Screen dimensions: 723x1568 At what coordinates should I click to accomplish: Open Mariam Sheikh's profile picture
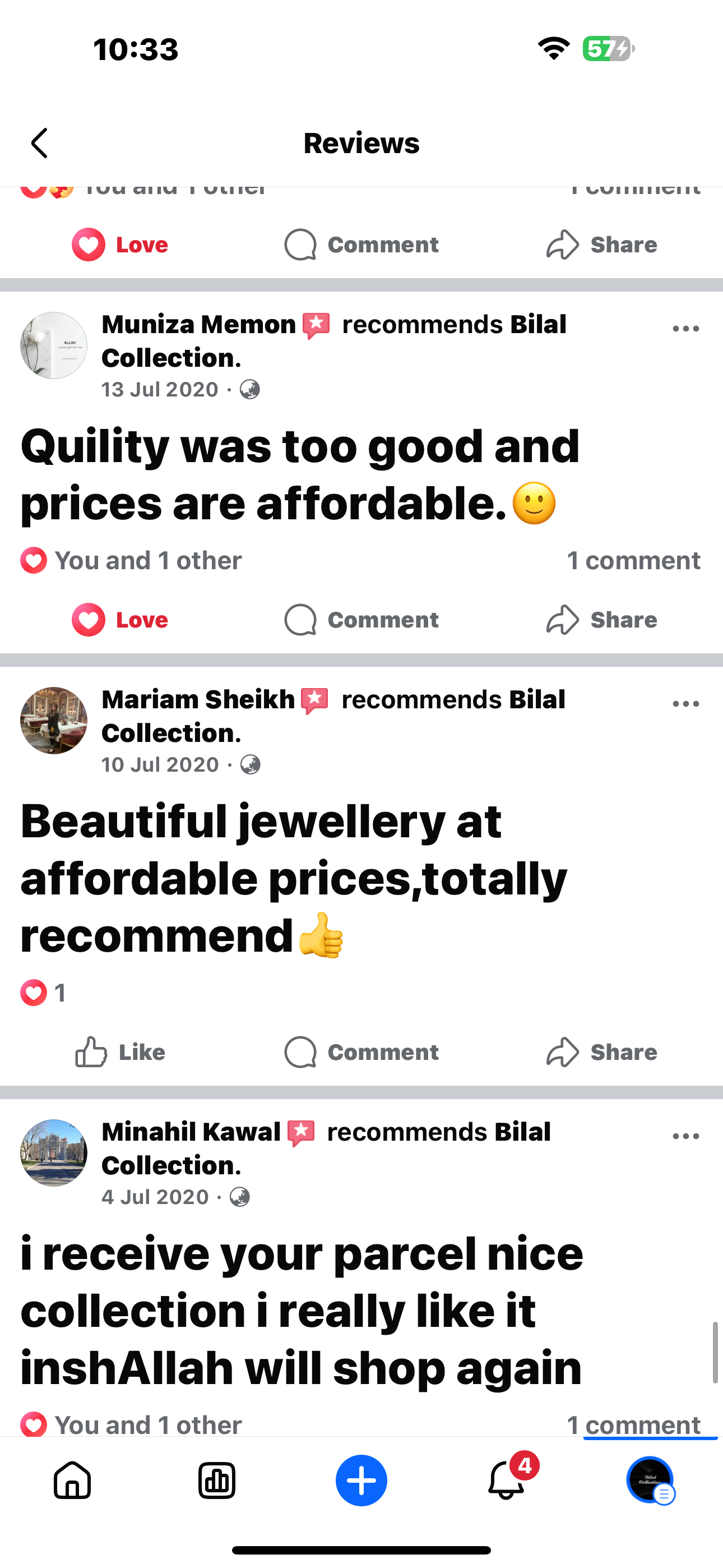pos(54,721)
